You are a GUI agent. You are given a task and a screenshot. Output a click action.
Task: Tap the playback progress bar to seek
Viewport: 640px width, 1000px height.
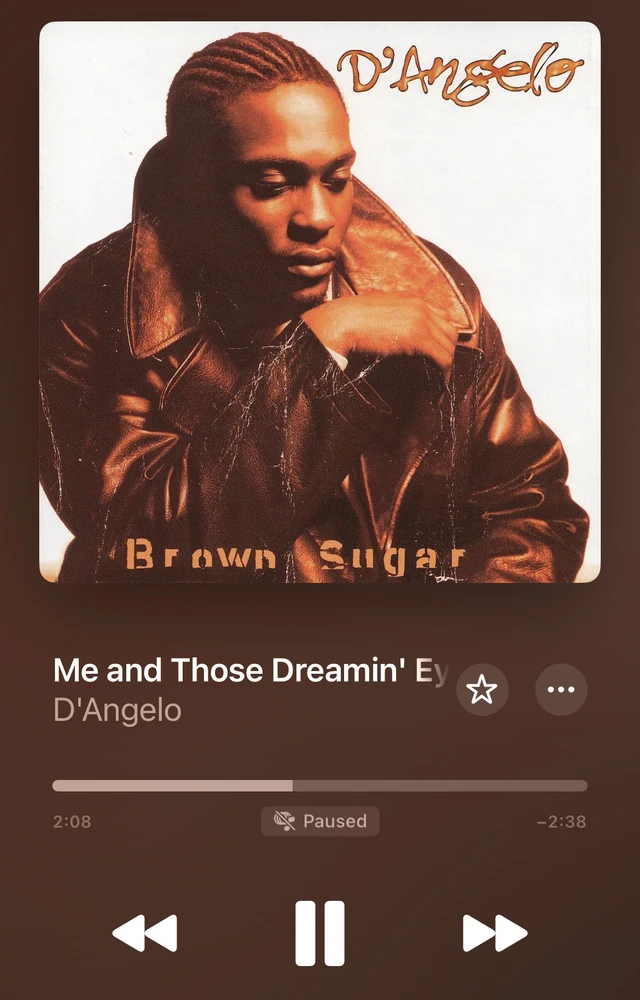tap(320, 786)
